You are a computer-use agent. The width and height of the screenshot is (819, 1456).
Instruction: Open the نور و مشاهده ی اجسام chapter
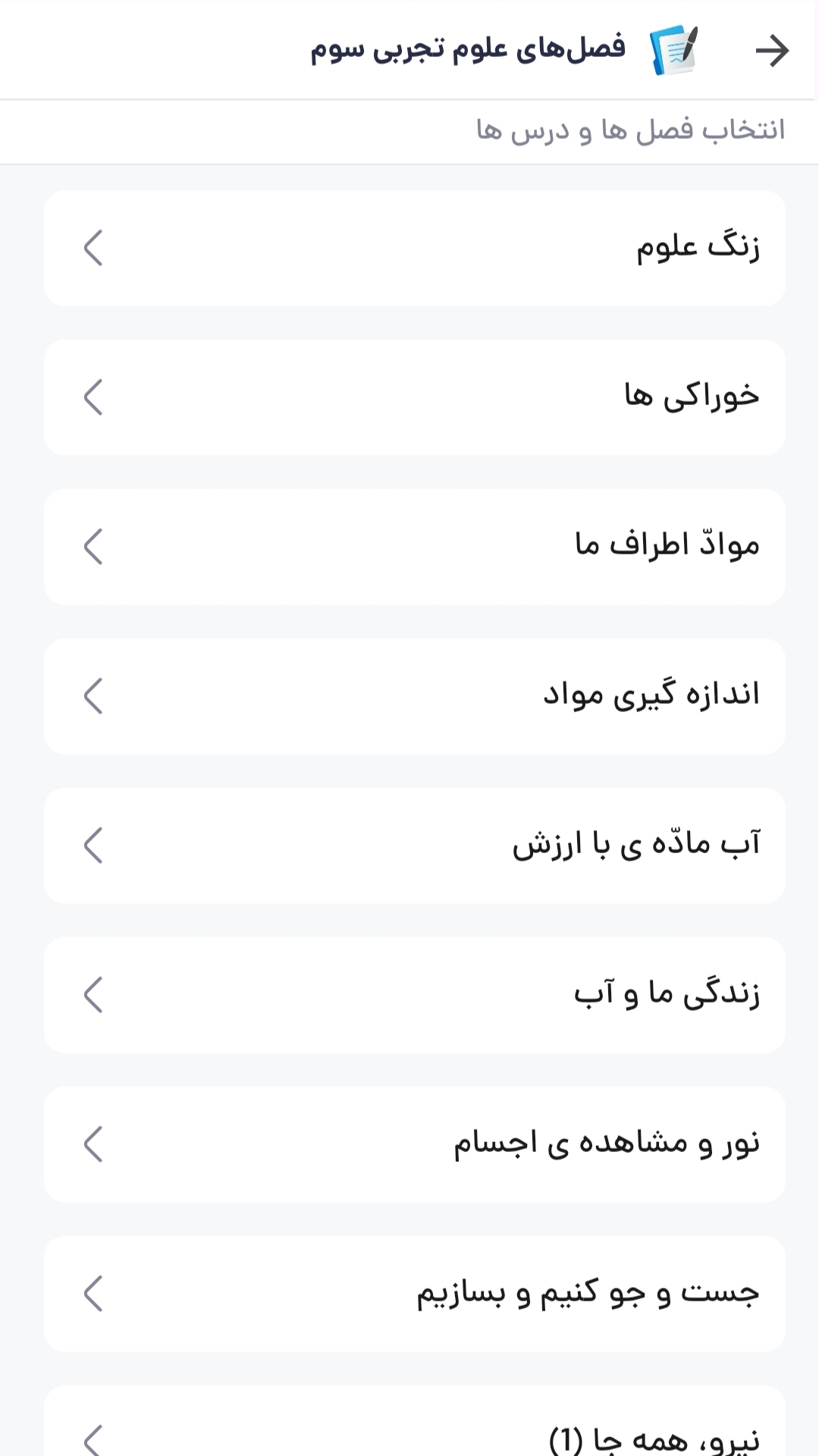[414, 1144]
